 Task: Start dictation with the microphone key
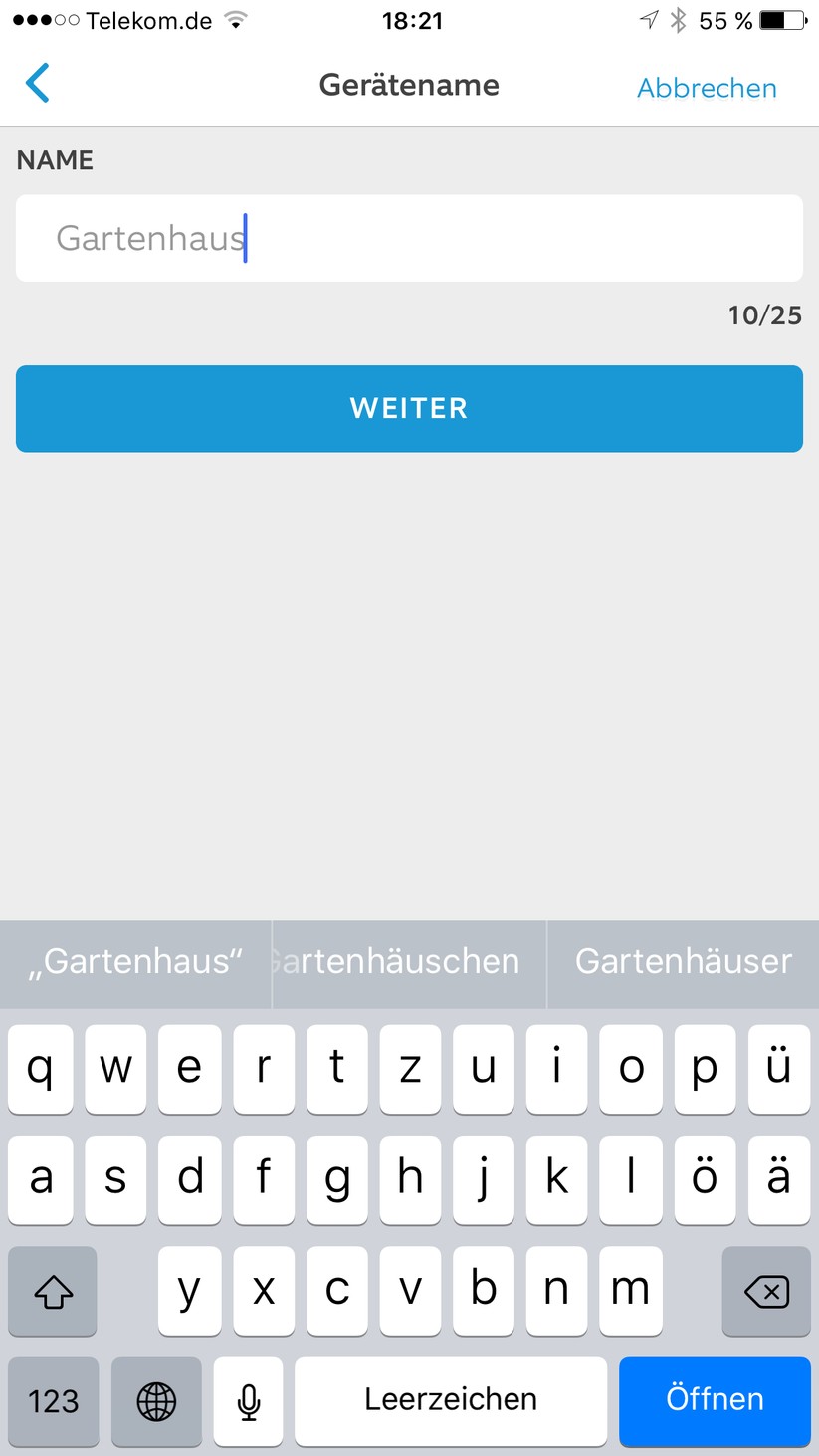pyautogui.click(x=249, y=1401)
